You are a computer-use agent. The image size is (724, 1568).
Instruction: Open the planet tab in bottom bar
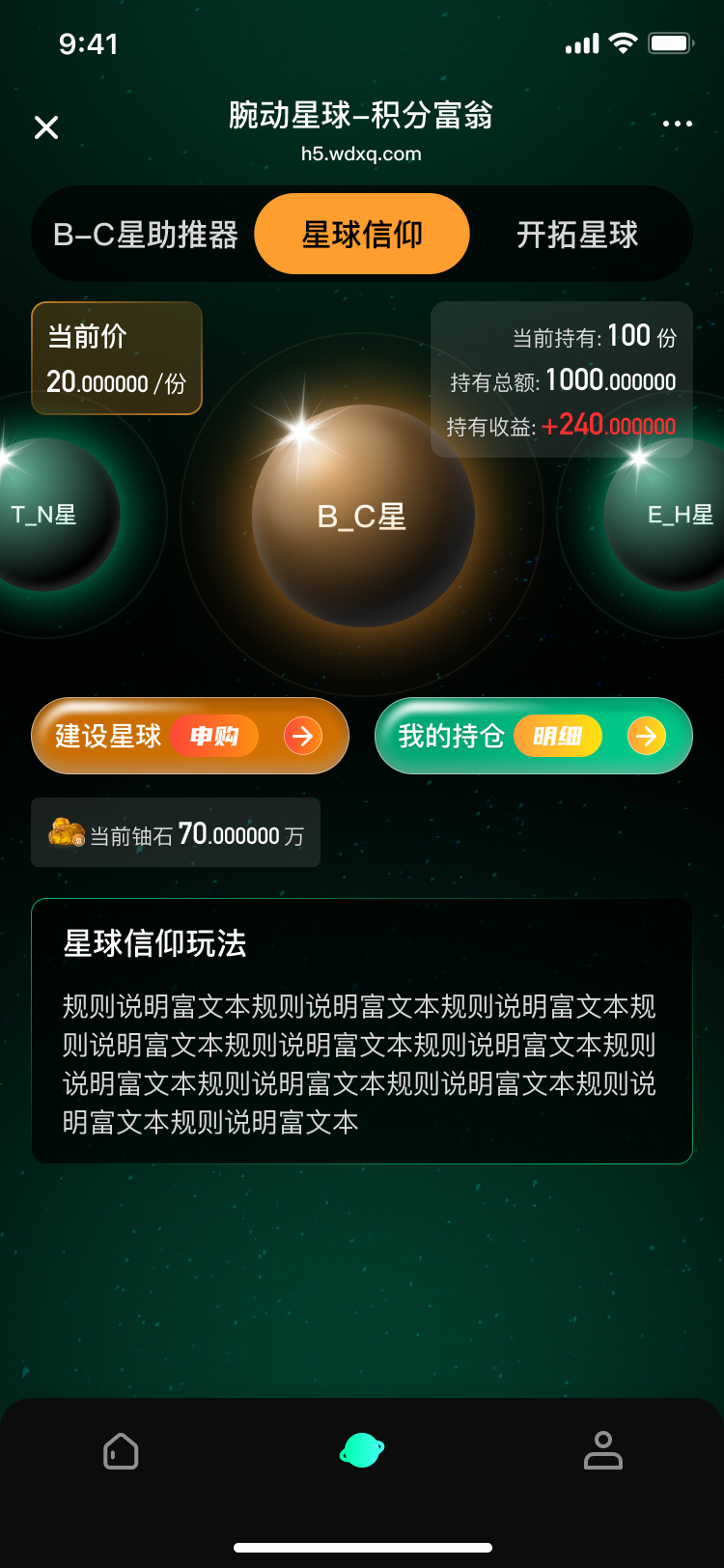pyautogui.click(x=362, y=1450)
